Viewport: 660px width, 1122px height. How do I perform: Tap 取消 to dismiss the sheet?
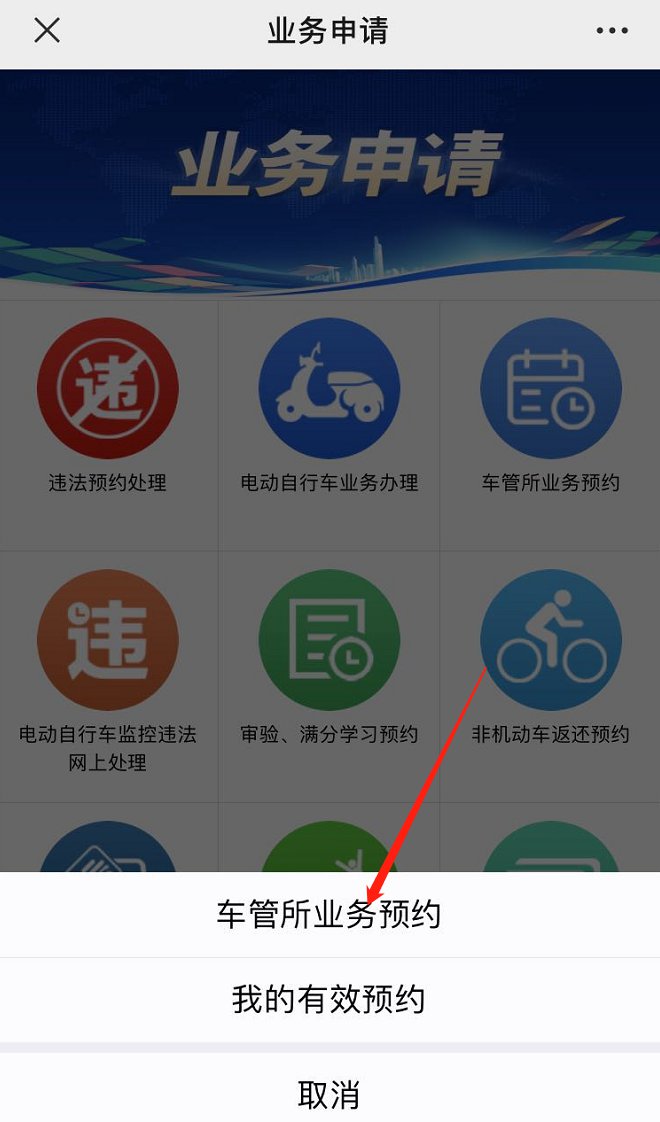329,1094
